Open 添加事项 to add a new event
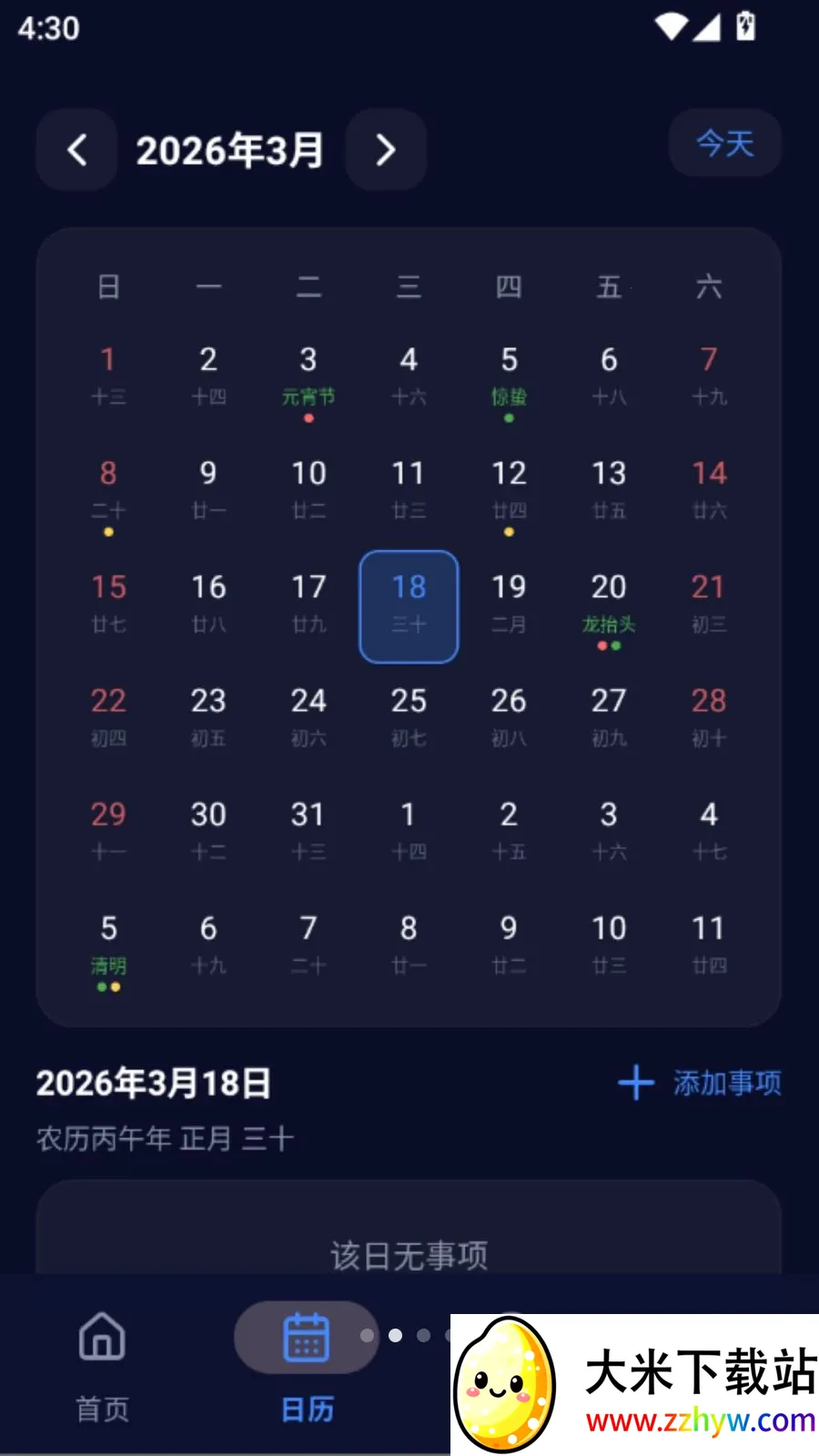The image size is (819, 1456). tap(726, 1083)
